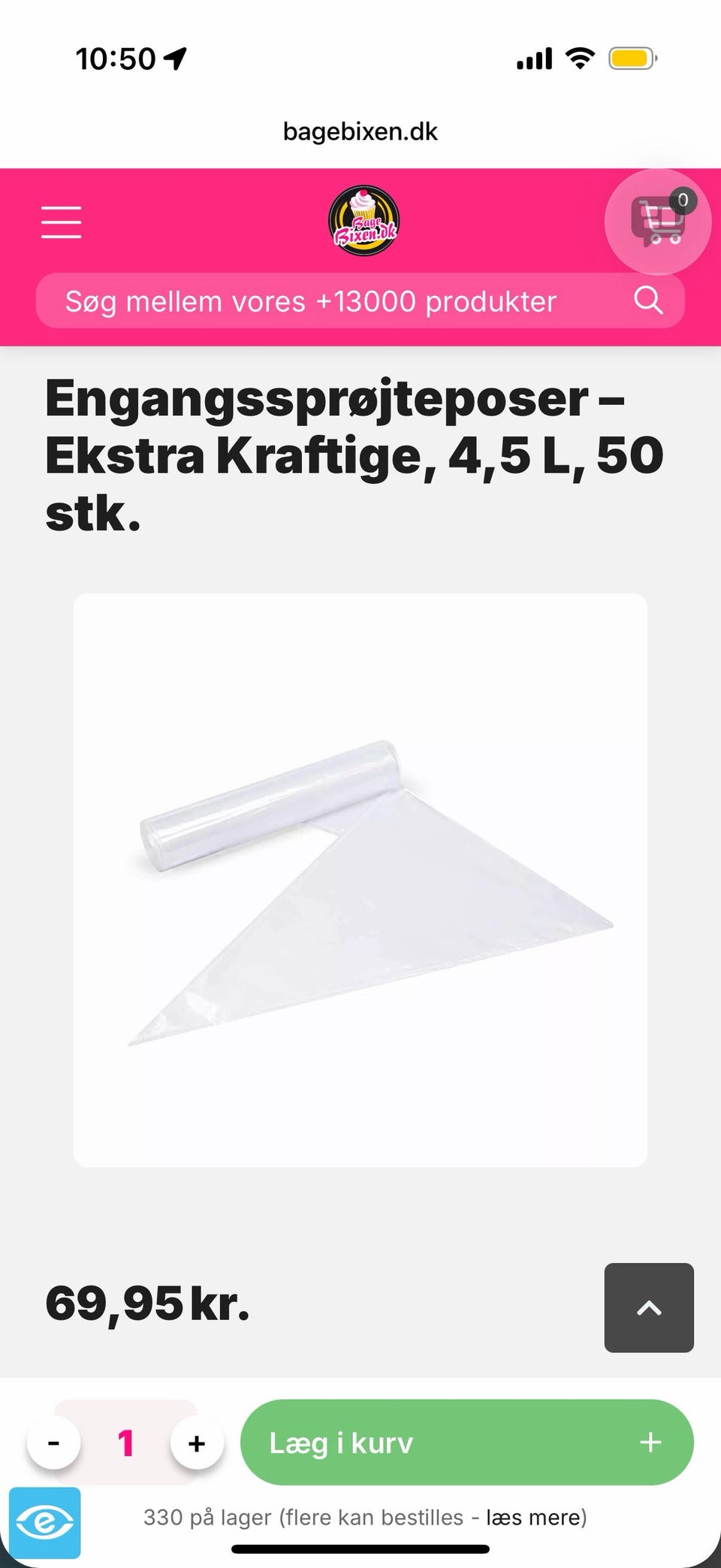
Task: Increase quantity with the plus button
Action: pyautogui.click(x=197, y=1443)
